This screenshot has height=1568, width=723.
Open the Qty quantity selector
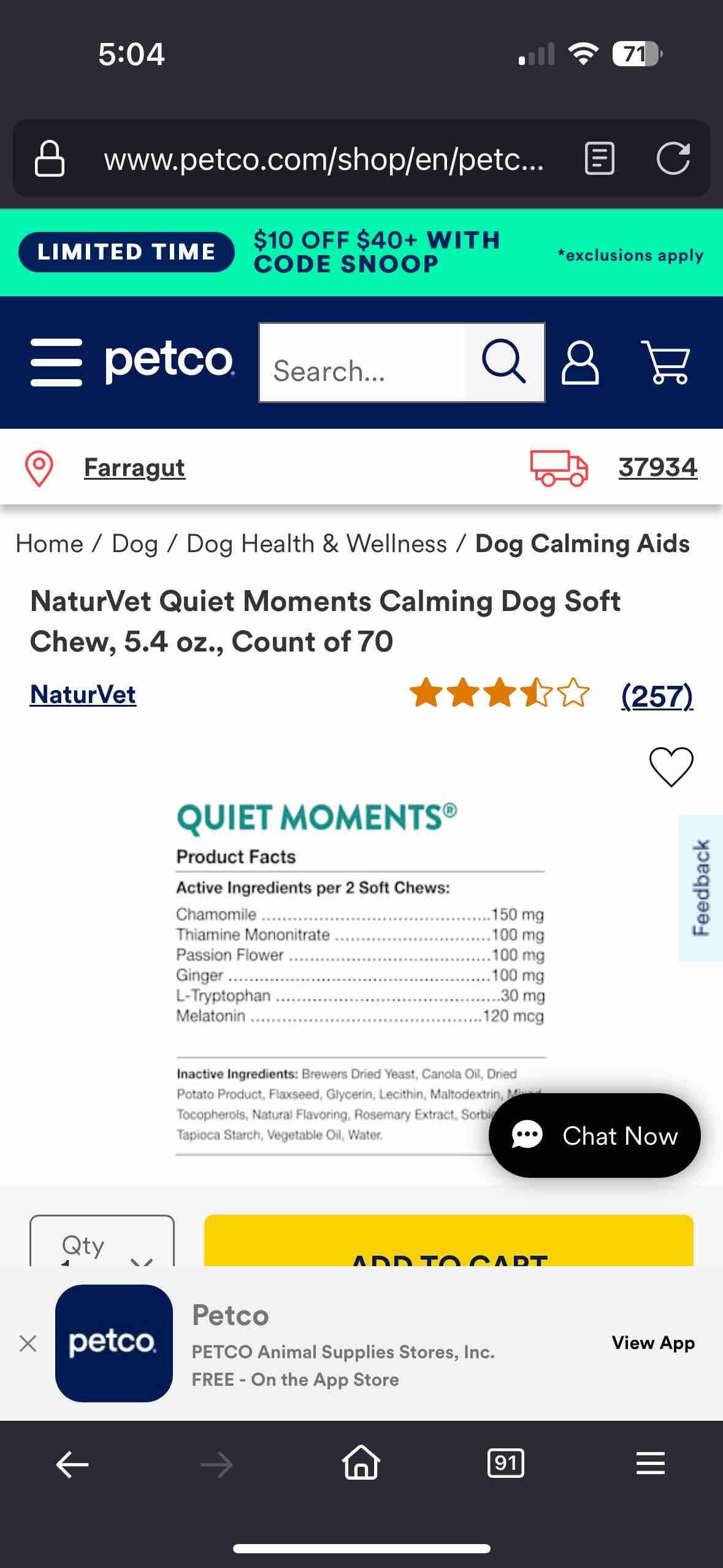pos(102,1245)
